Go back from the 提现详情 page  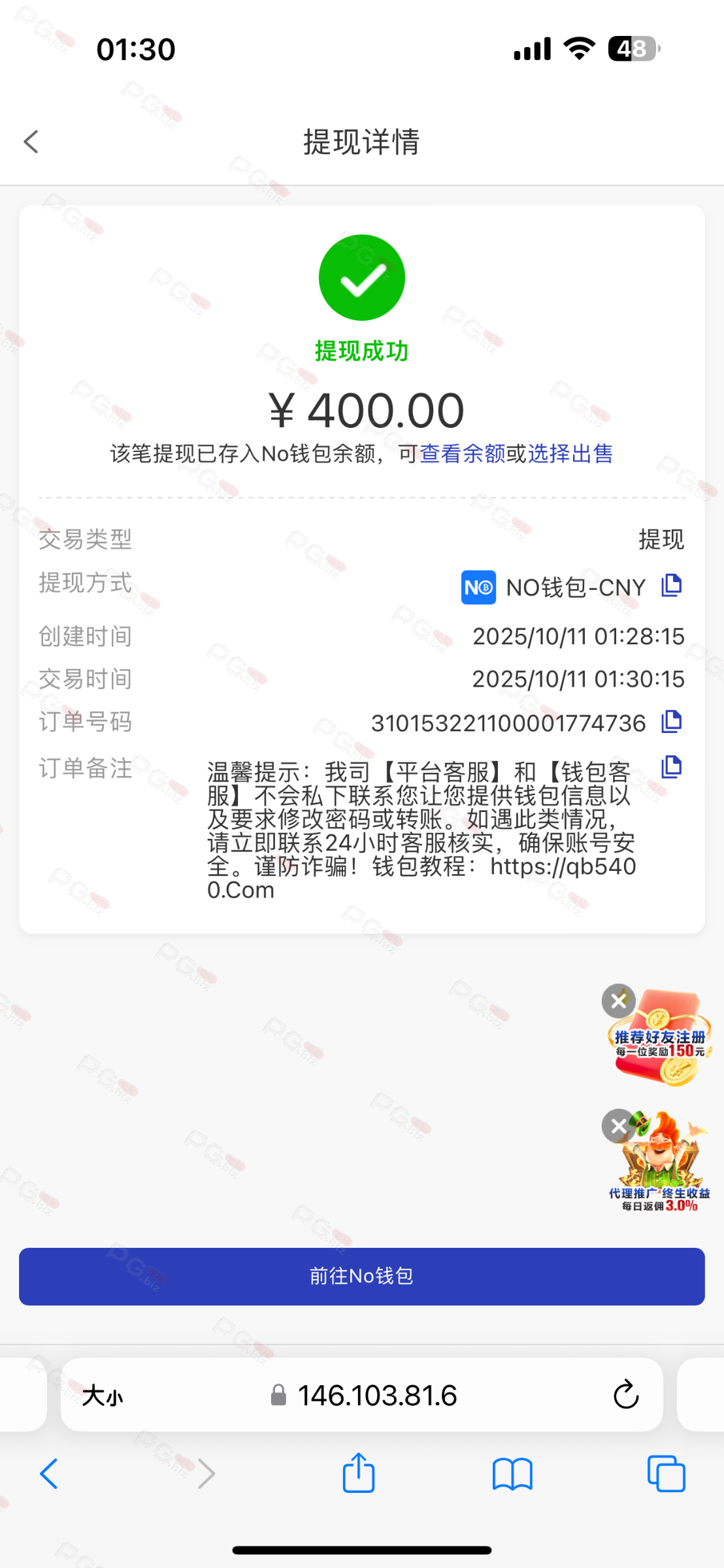(31, 142)
